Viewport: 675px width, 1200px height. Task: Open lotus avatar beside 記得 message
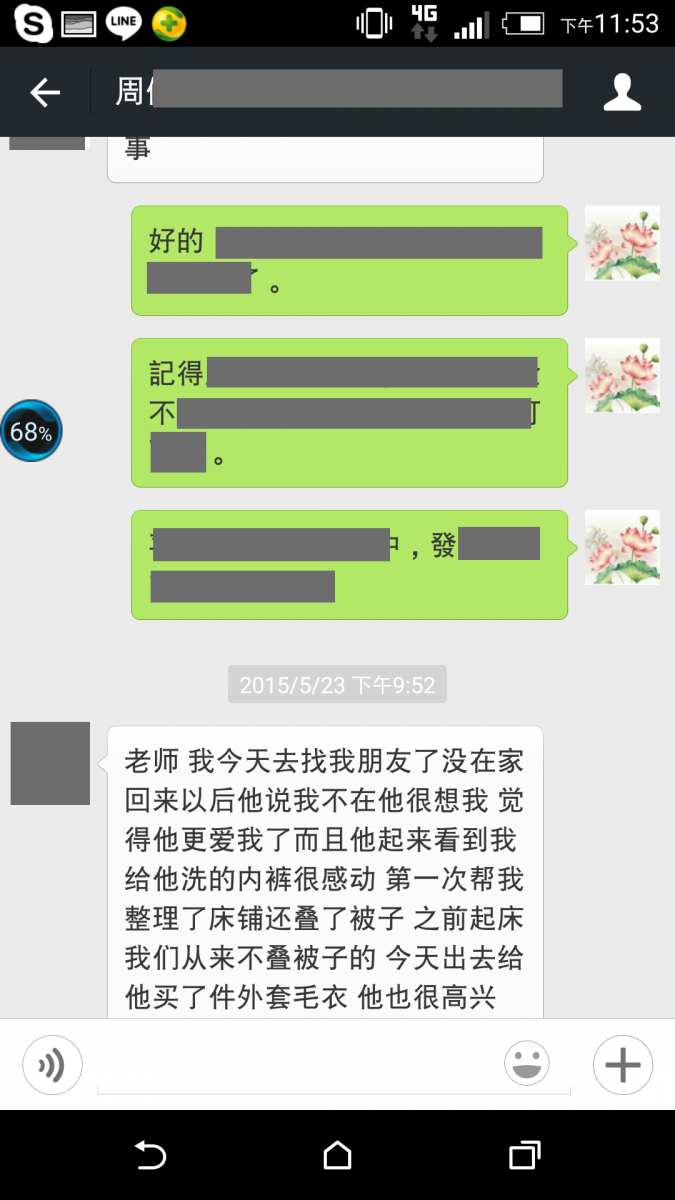[622, 375]
